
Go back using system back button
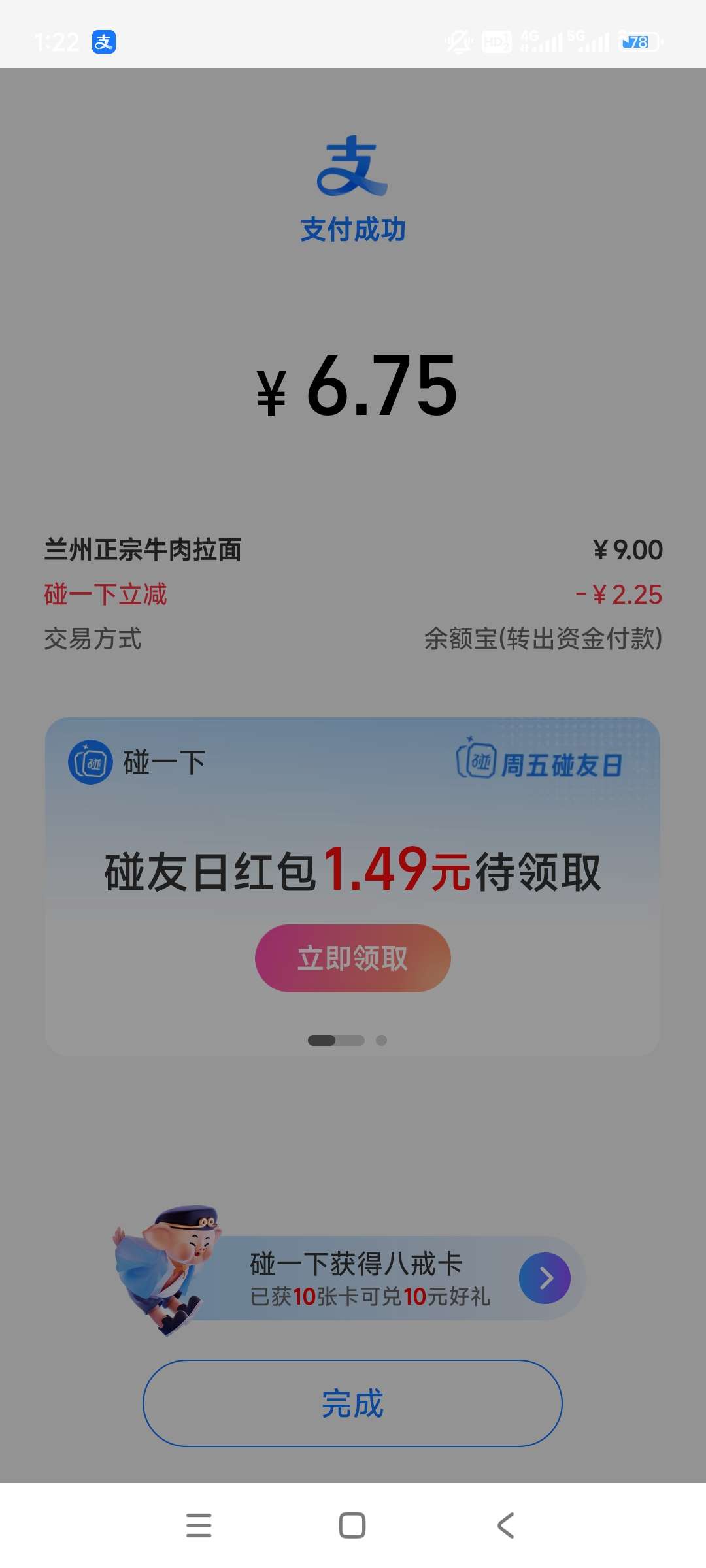coord(505,1526)
